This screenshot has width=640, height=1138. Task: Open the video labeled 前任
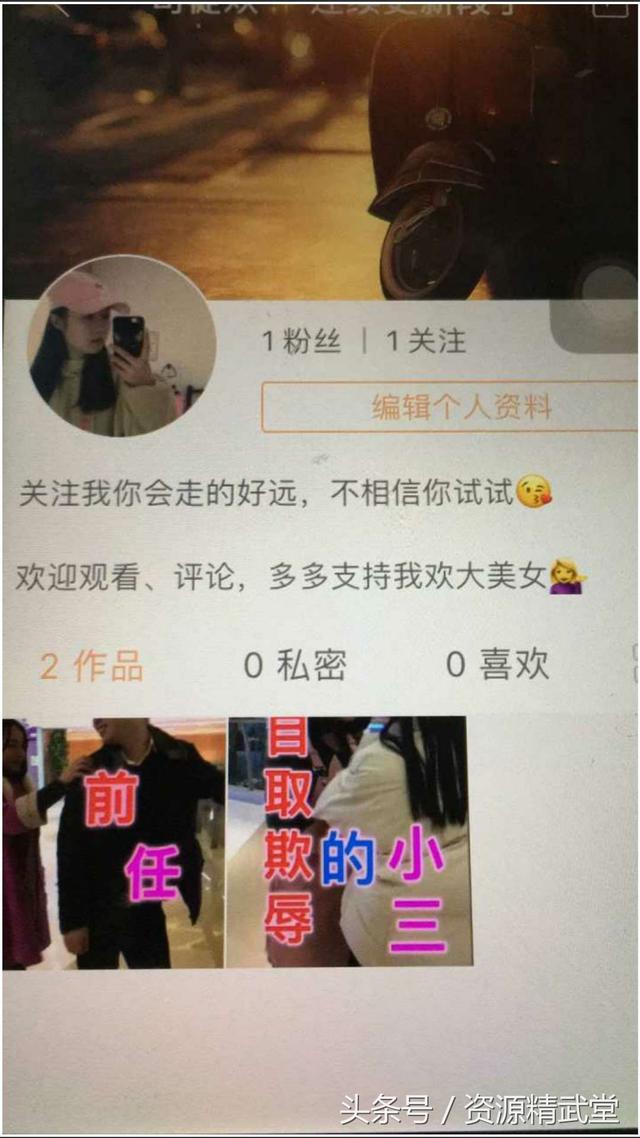click(x=114, y=843)
